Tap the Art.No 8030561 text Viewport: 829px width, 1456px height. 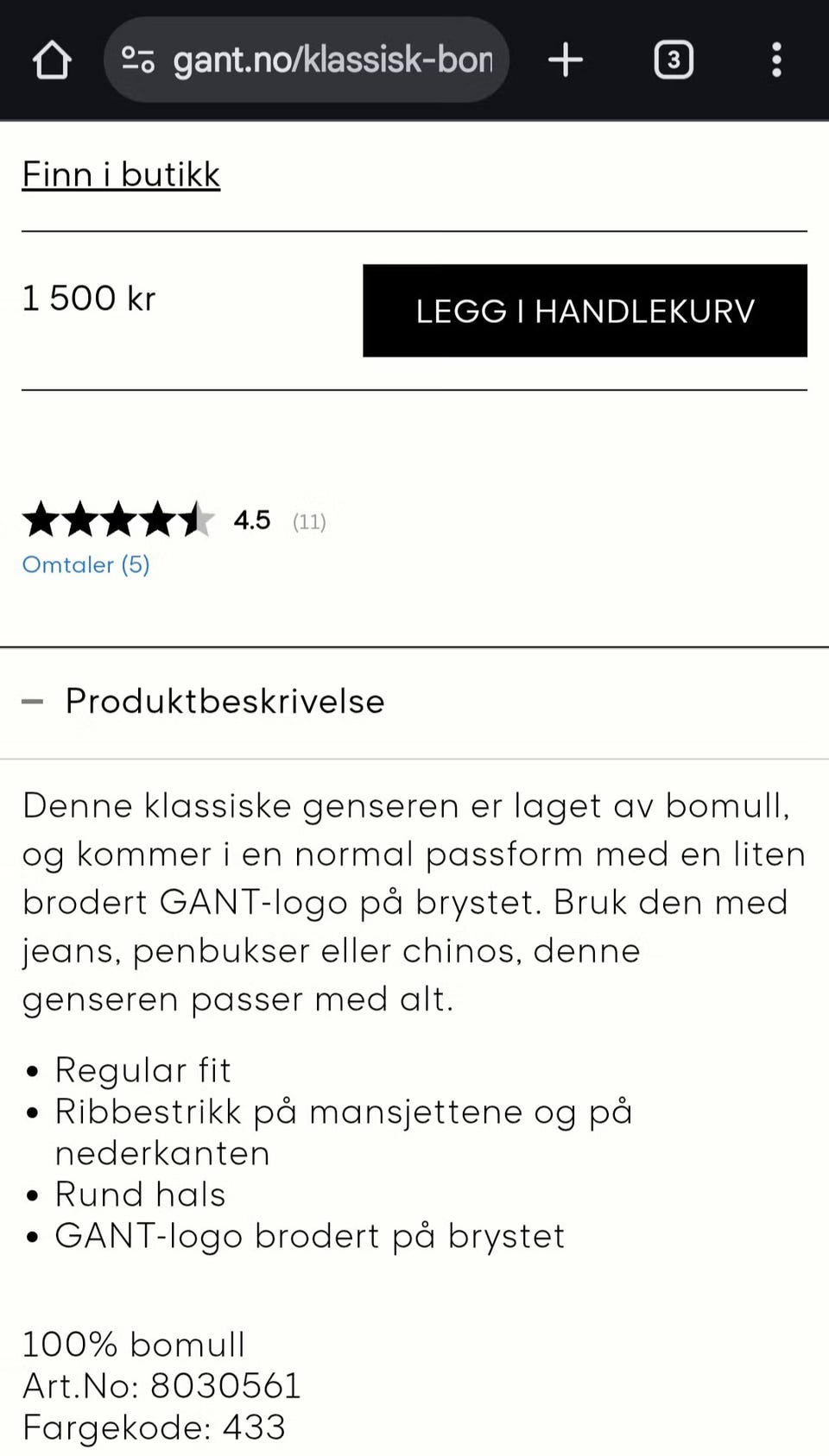161,1386
